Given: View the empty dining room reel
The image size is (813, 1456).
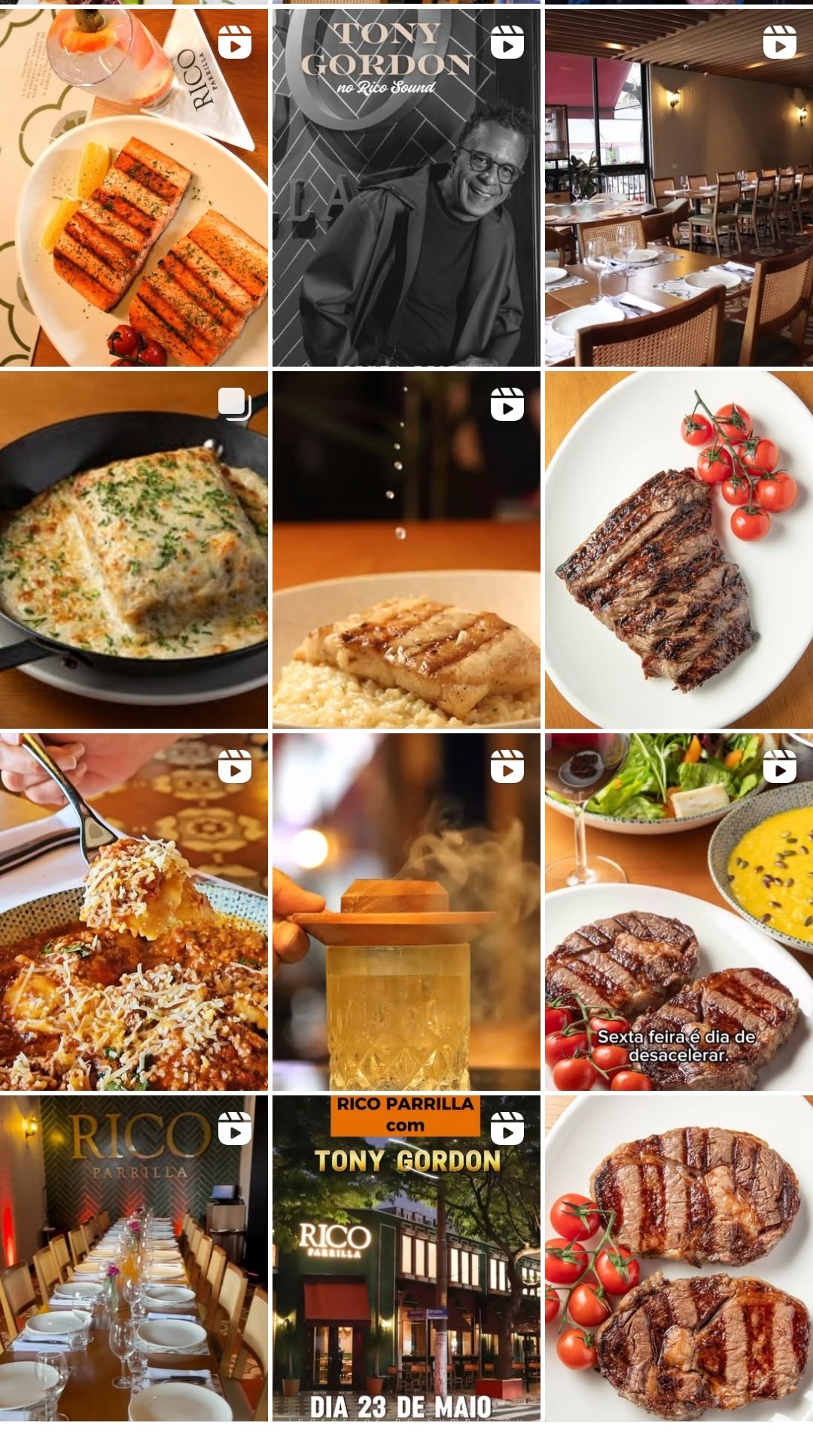Looking at the screenshot, I should [679, 188].
